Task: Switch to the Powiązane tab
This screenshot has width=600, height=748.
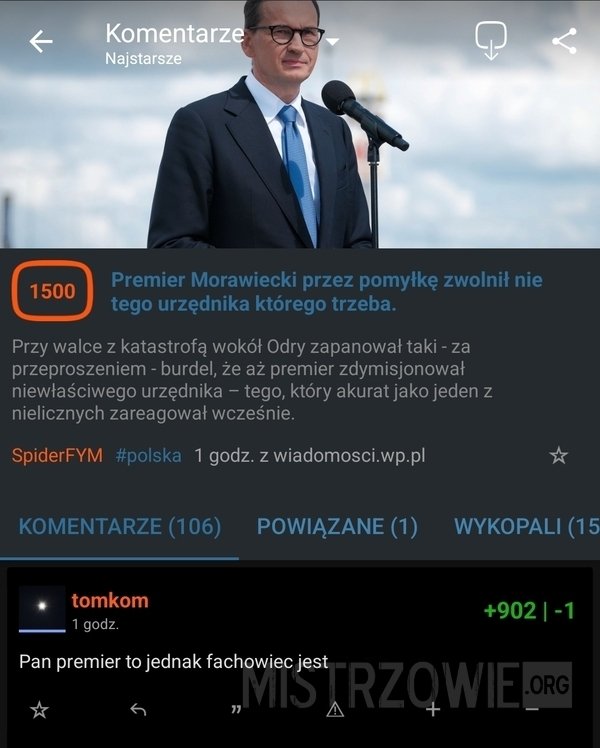Action: (x=337, y=526)
